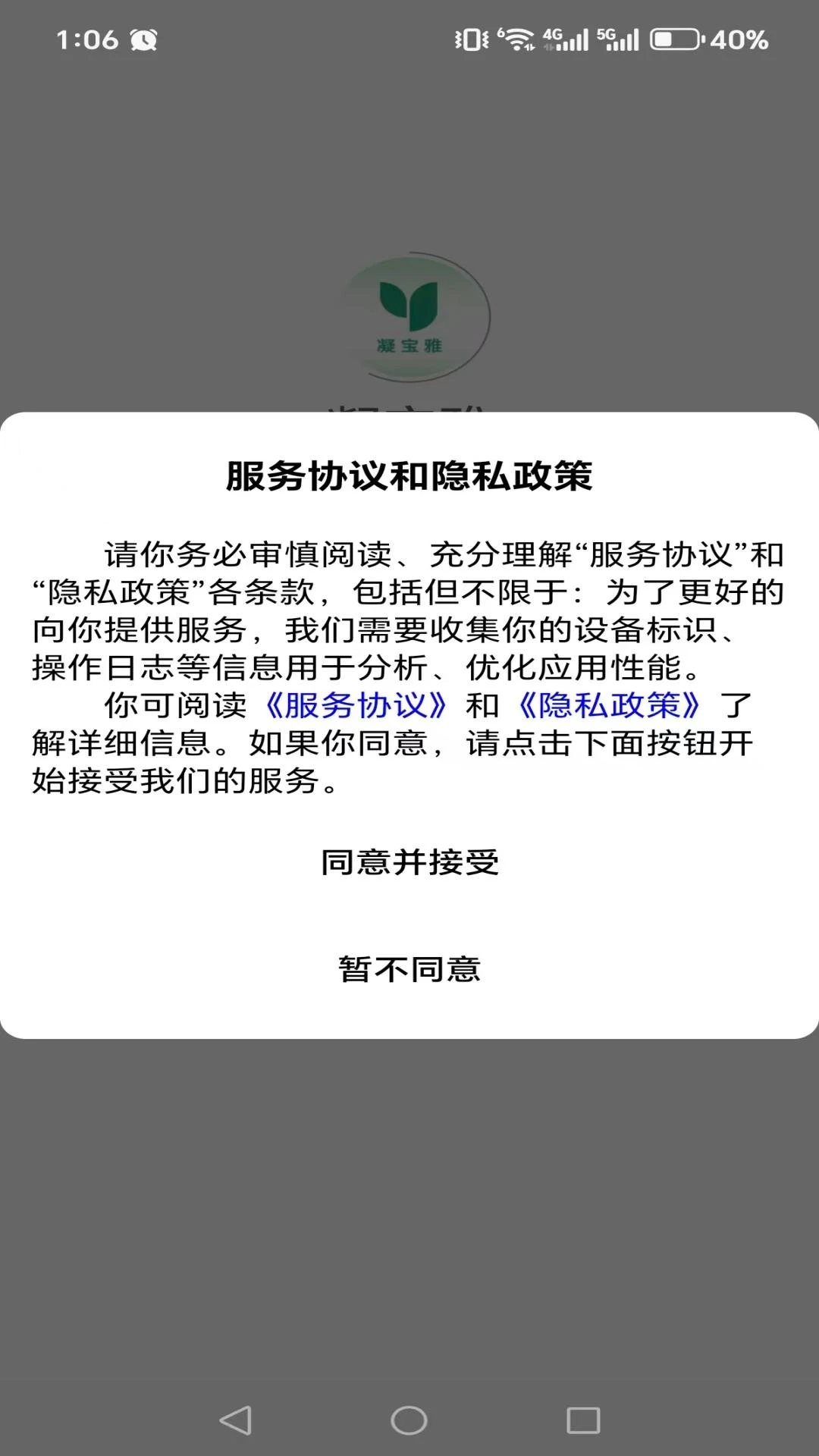
Task: Go back using the system back button
Action: click(236, 1420)
